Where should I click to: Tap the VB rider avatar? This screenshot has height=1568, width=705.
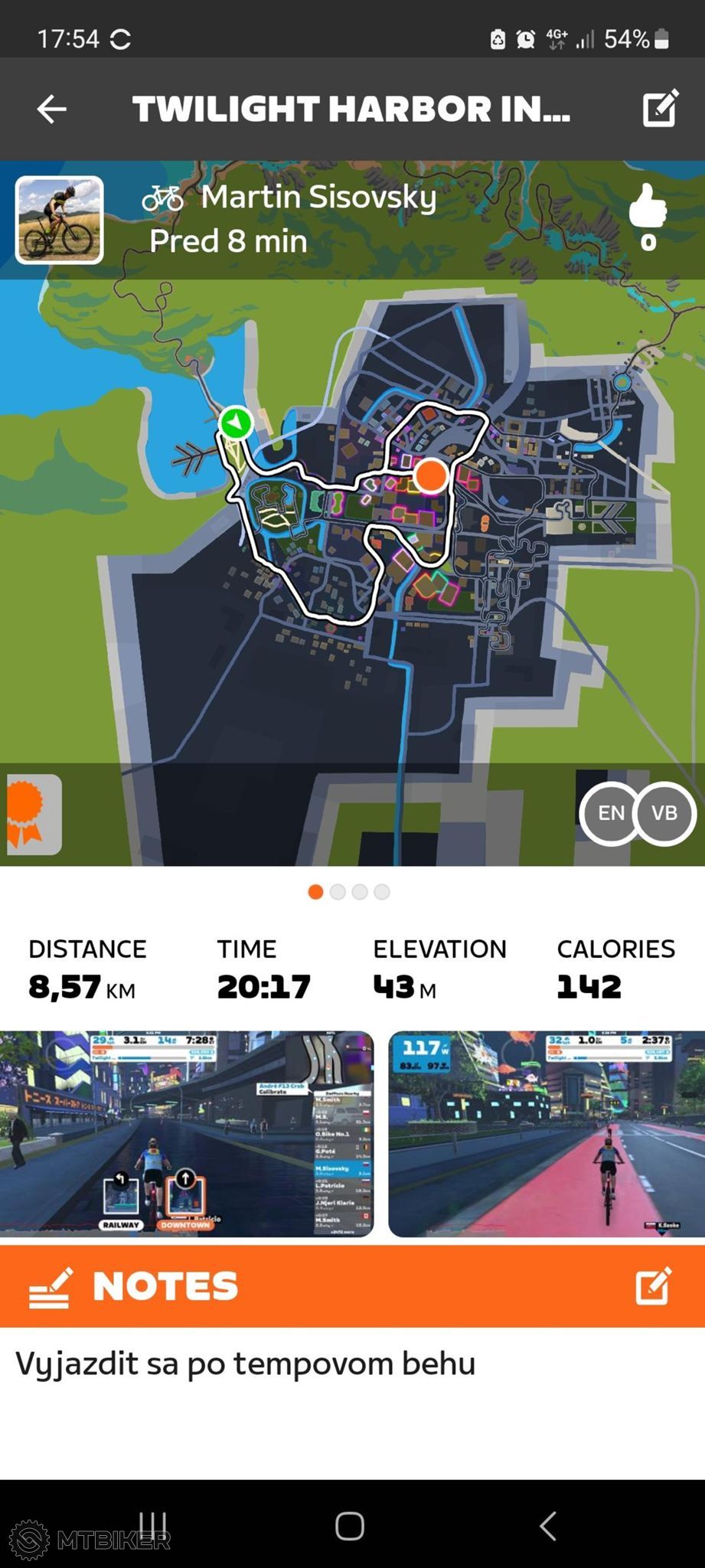coord(664,813)
